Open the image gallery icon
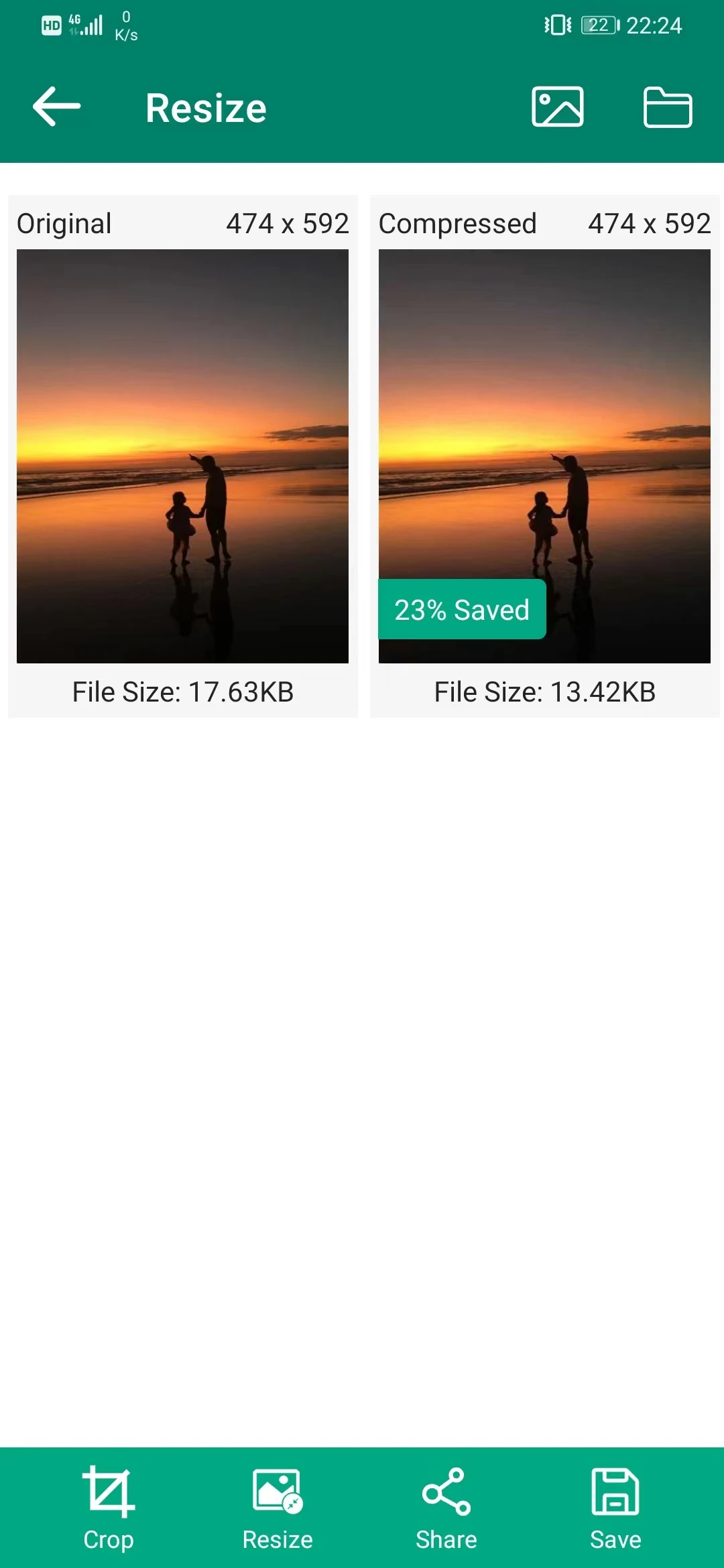This screenshot has height=1568, width=724. point(557,107)
